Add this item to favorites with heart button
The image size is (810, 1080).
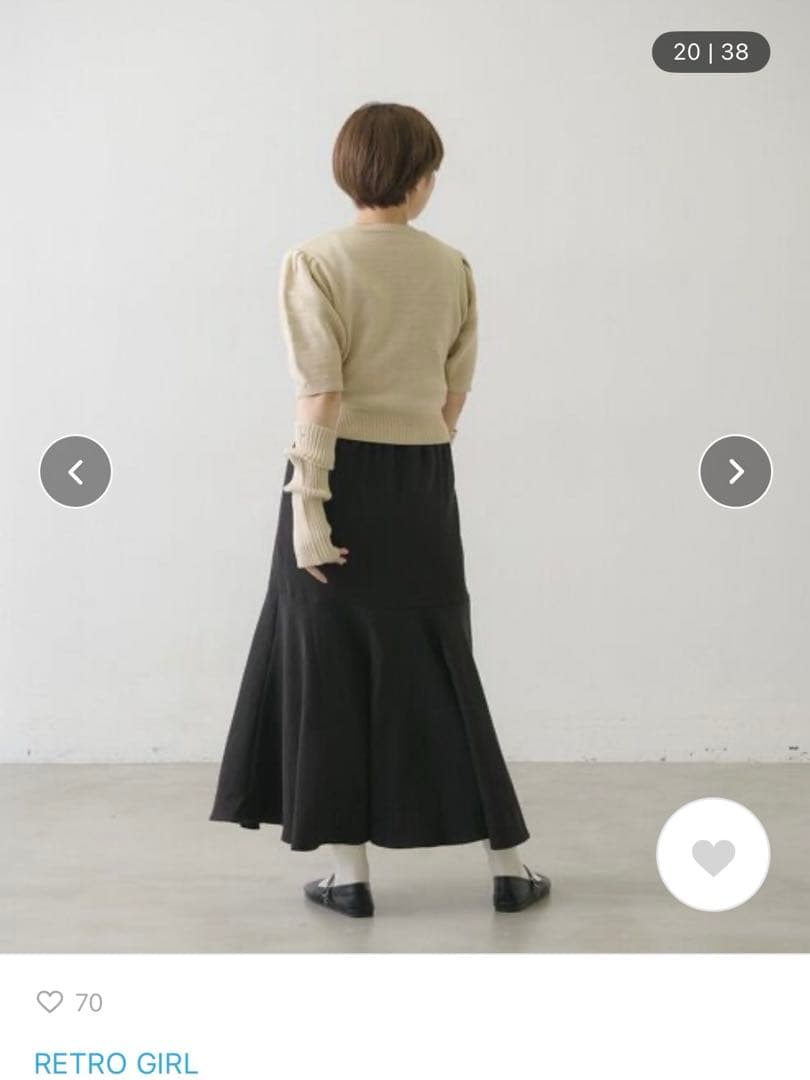point(713,855)
